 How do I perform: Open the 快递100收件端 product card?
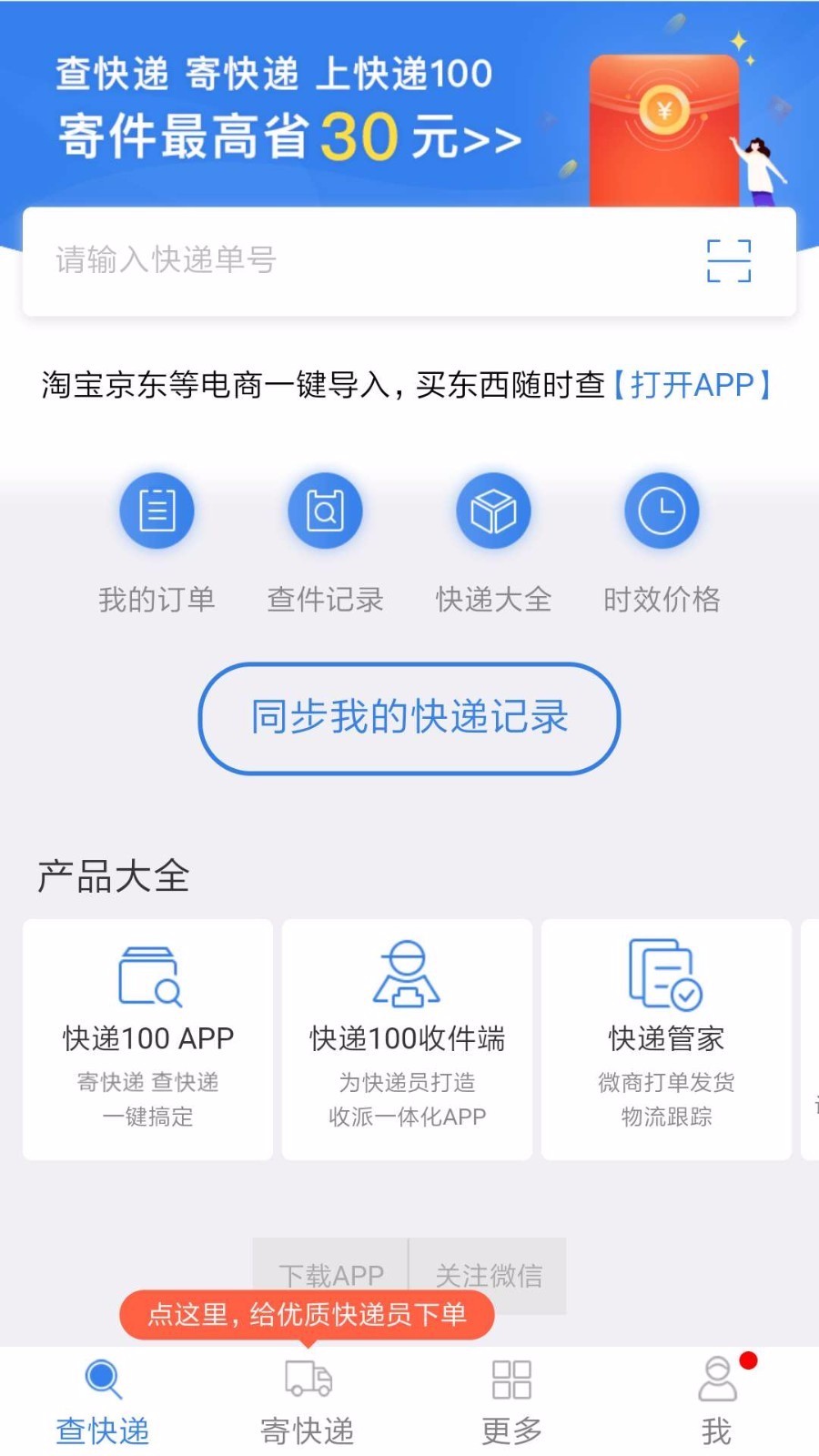click(407, 1039)
